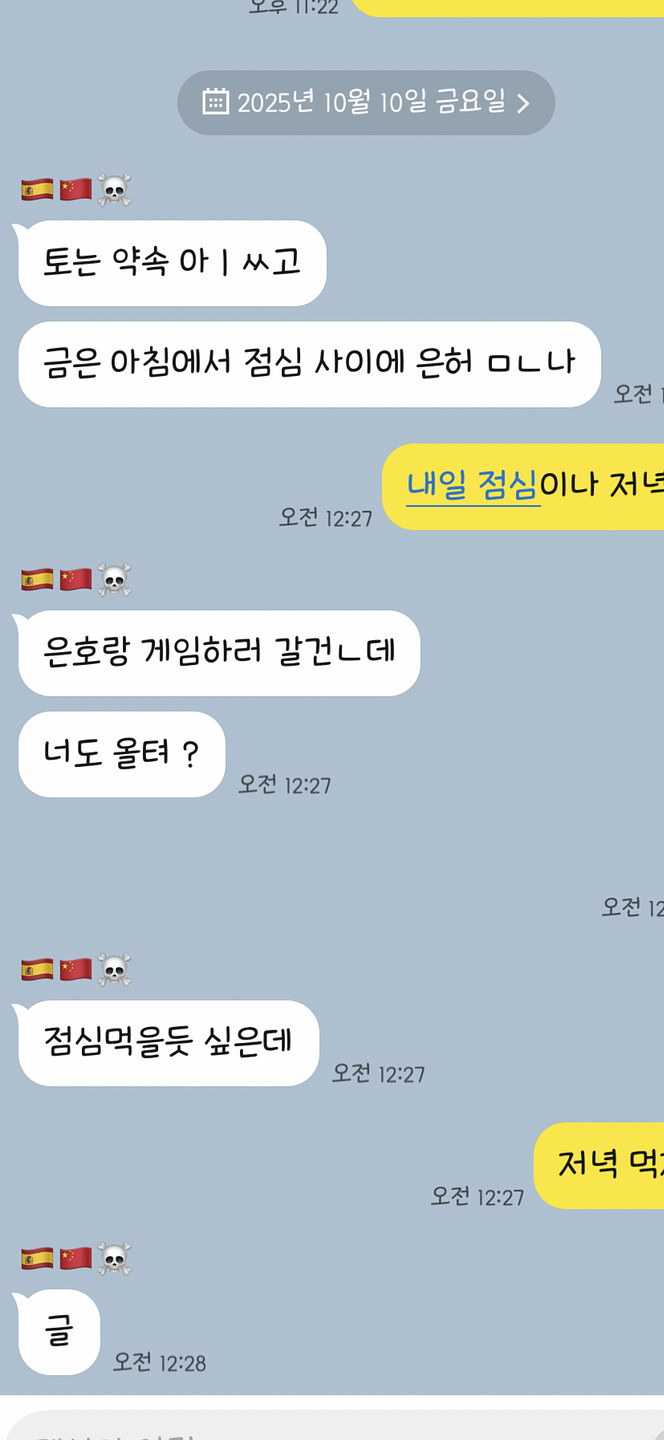Viewport: 664px width, 1440px height.
Task: Tap the underlined 내일 점심 link
Action: click(472, 485)
